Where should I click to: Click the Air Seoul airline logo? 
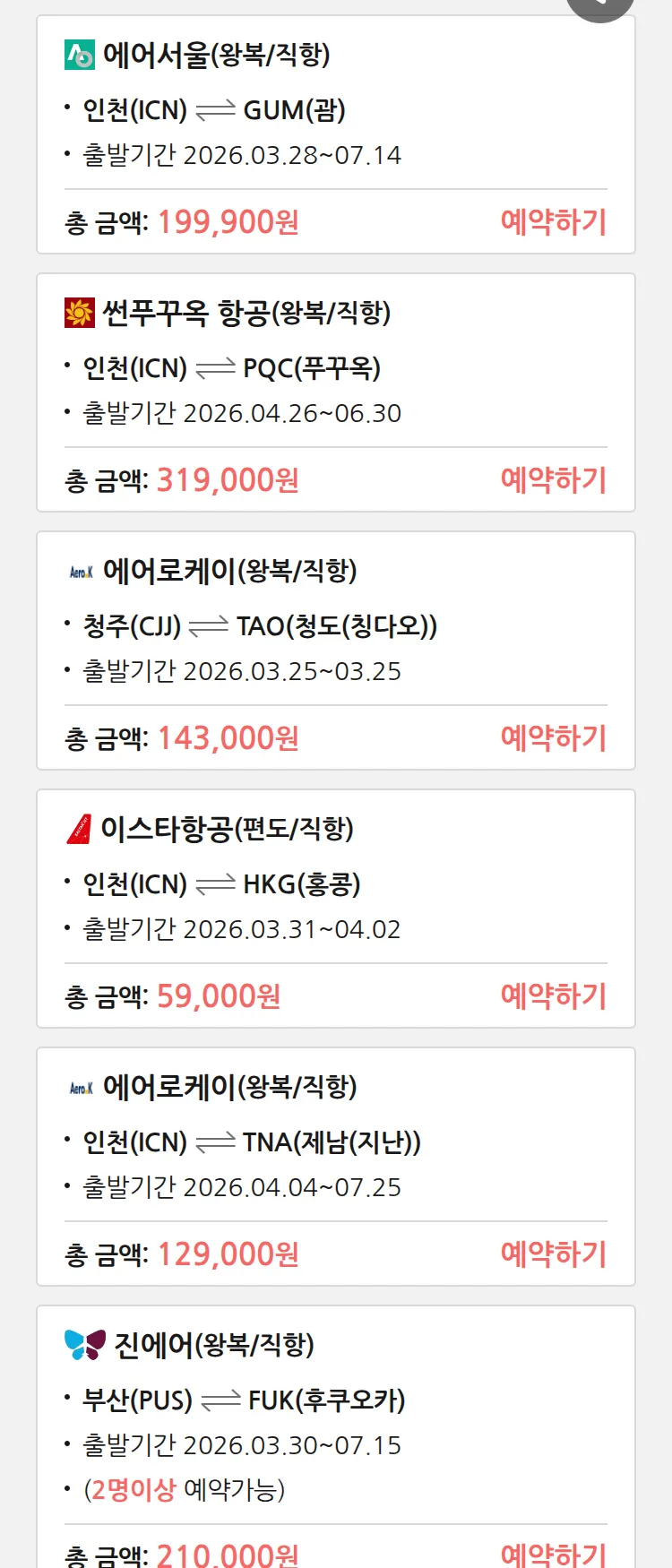79,56
